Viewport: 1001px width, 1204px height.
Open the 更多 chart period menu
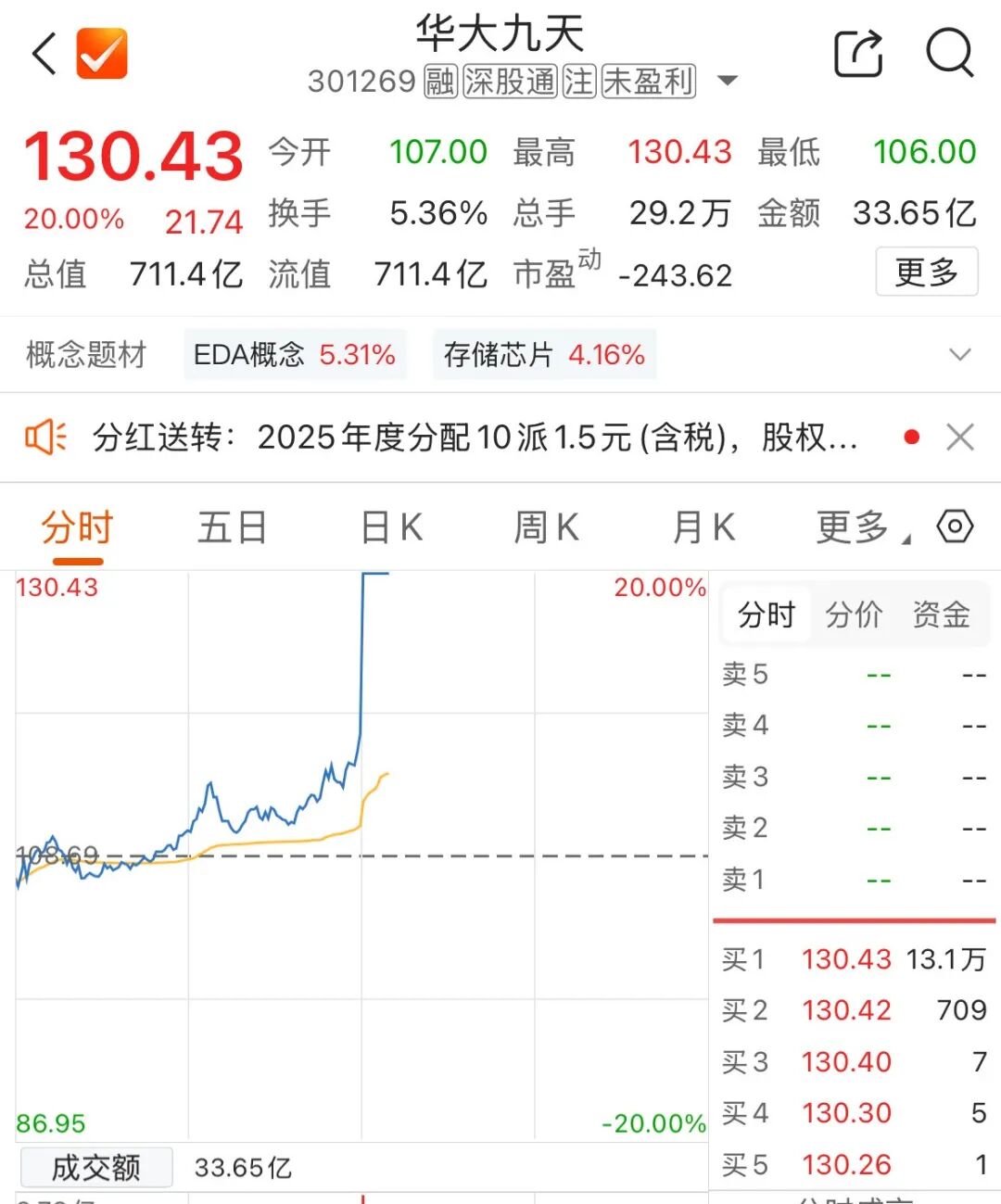tap(861, 528)
